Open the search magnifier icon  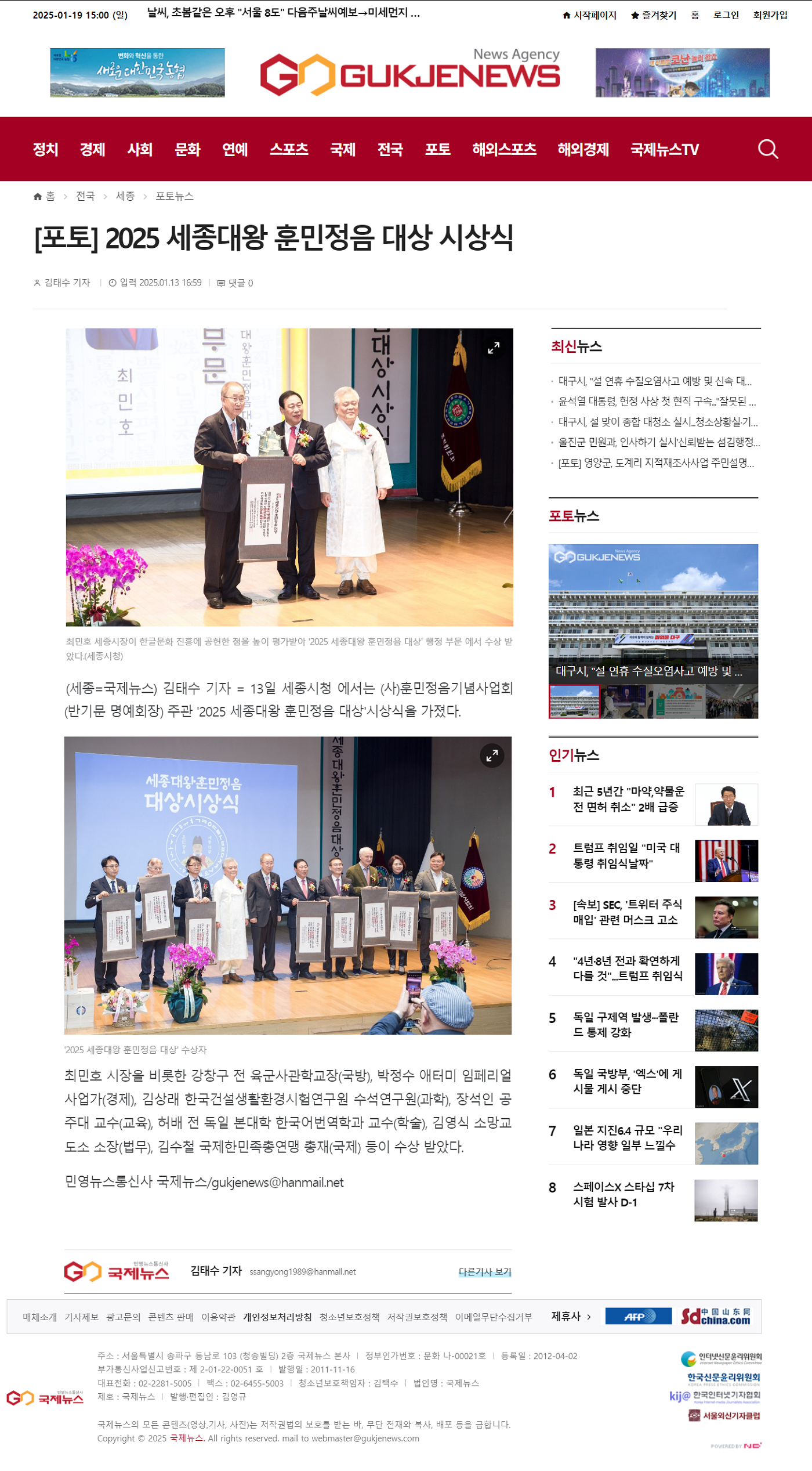coord(767,149)
